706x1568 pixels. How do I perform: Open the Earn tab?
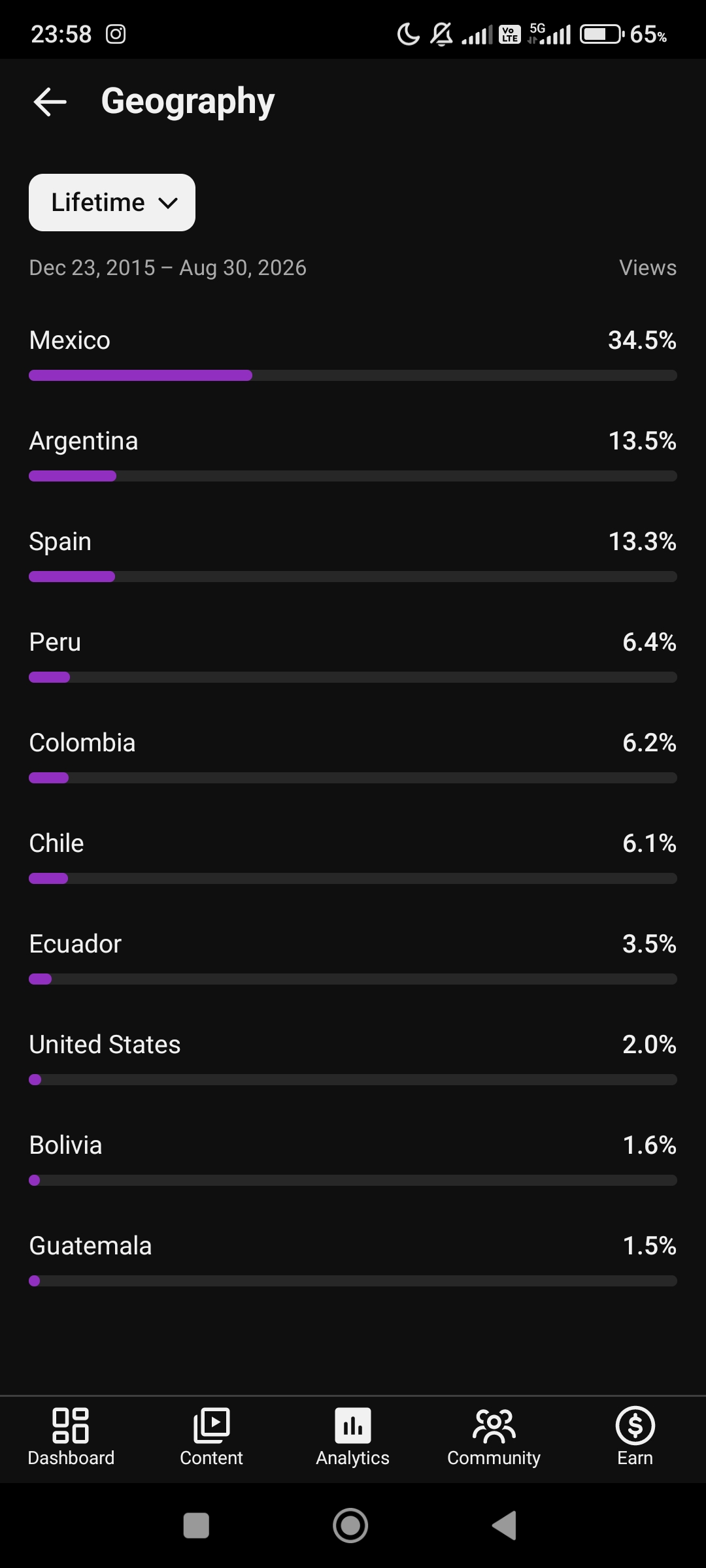coord(635,1437)
